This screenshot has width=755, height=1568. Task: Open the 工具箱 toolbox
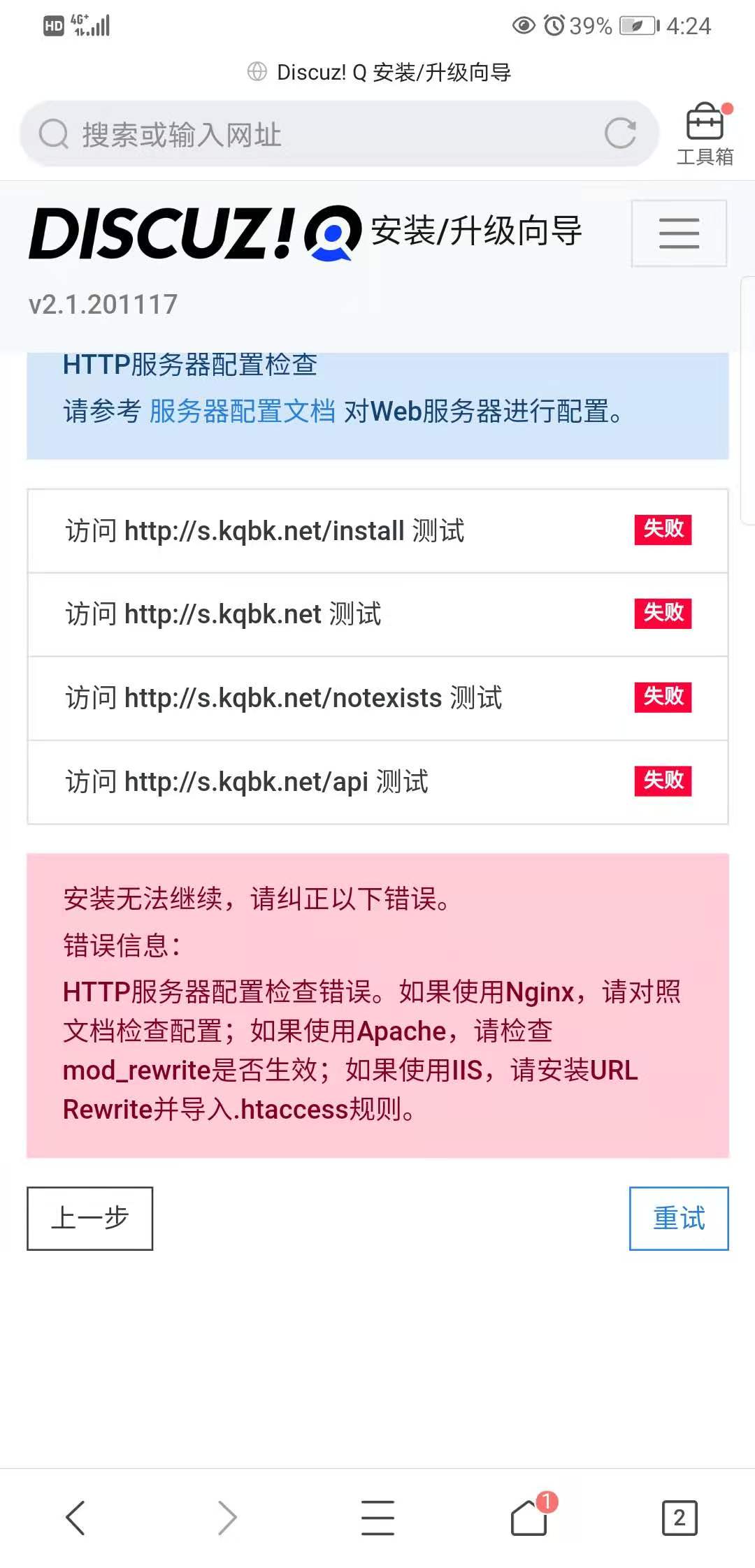[x=705, y=135]
